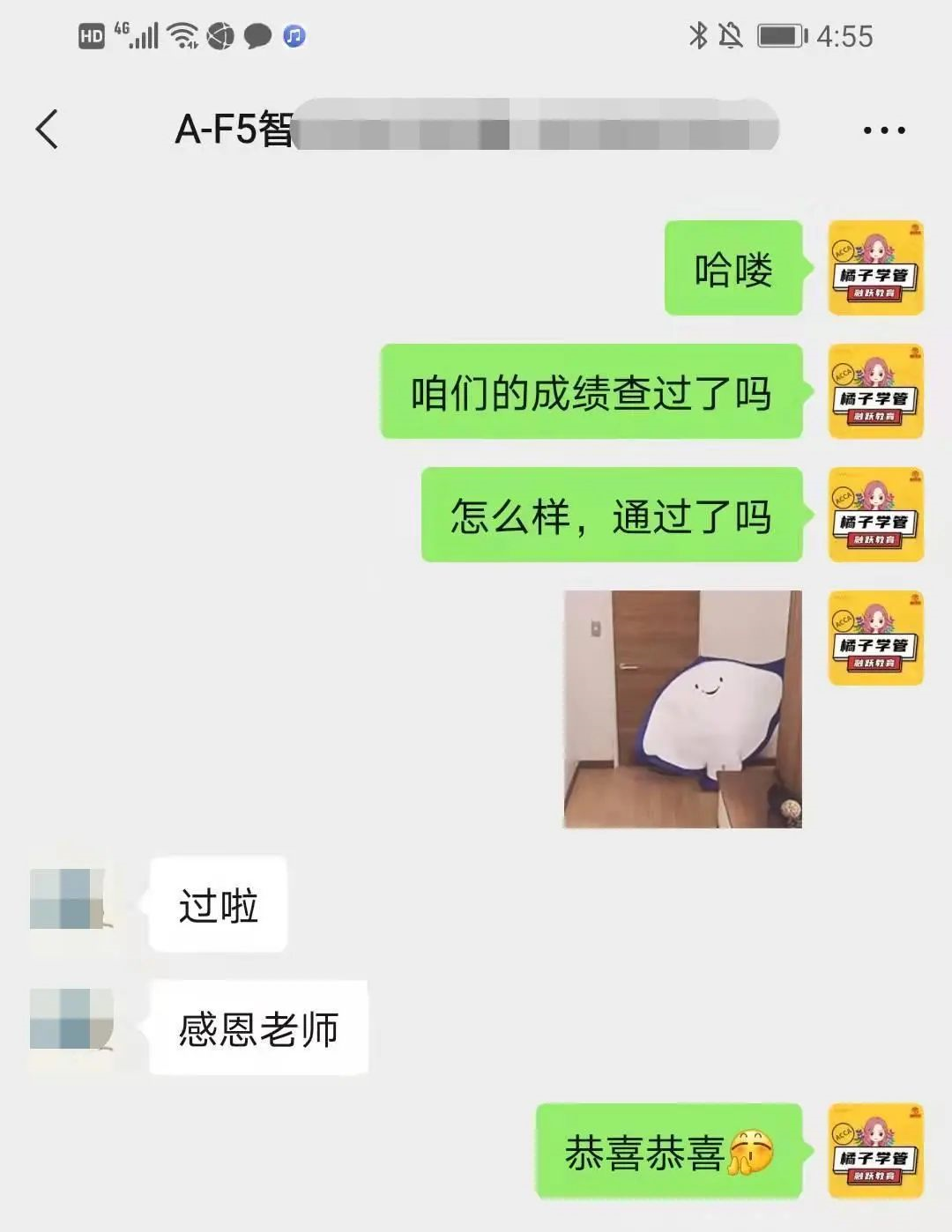Open avatar of contact who sent 过啦
Screen dimensions: 952x1232
[71, 901]
